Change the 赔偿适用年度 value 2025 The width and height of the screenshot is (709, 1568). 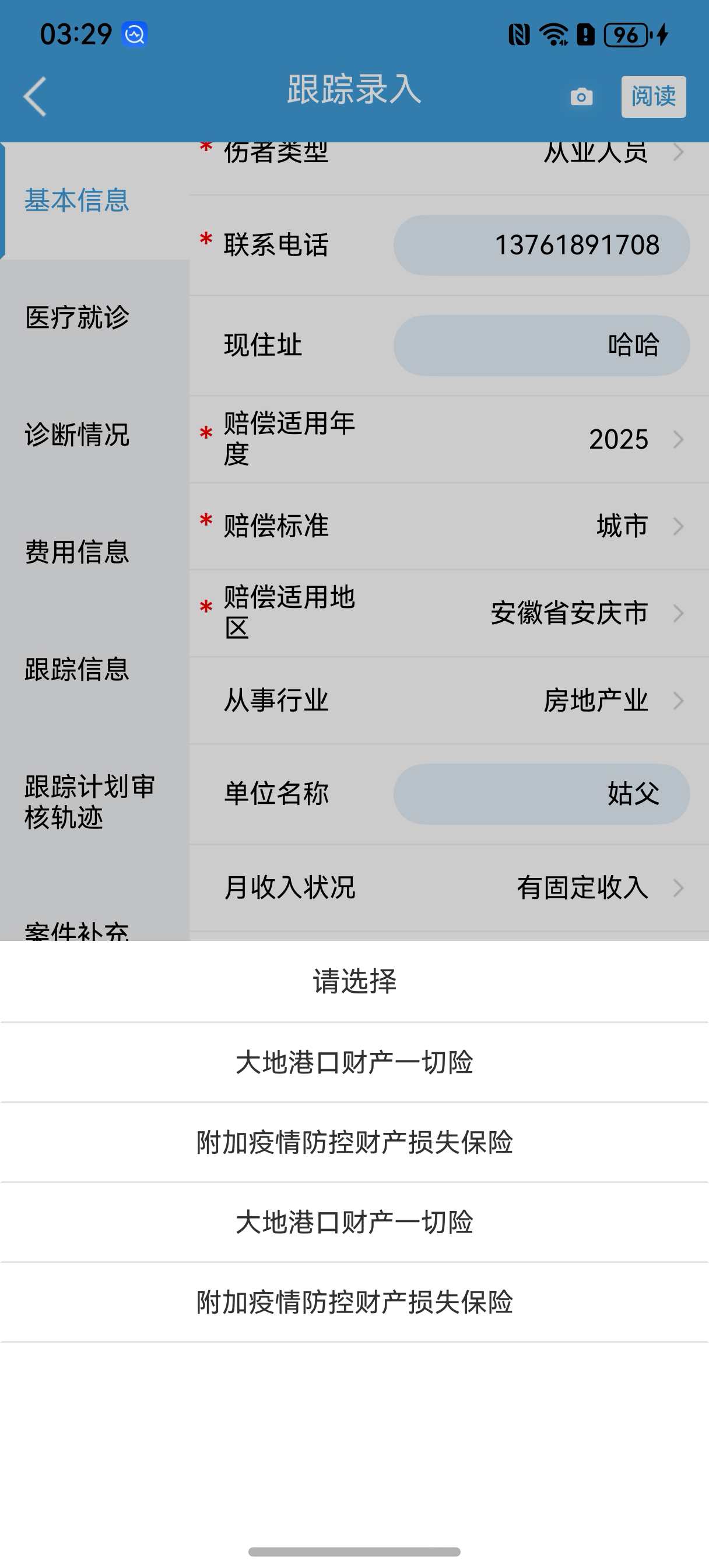449,439
